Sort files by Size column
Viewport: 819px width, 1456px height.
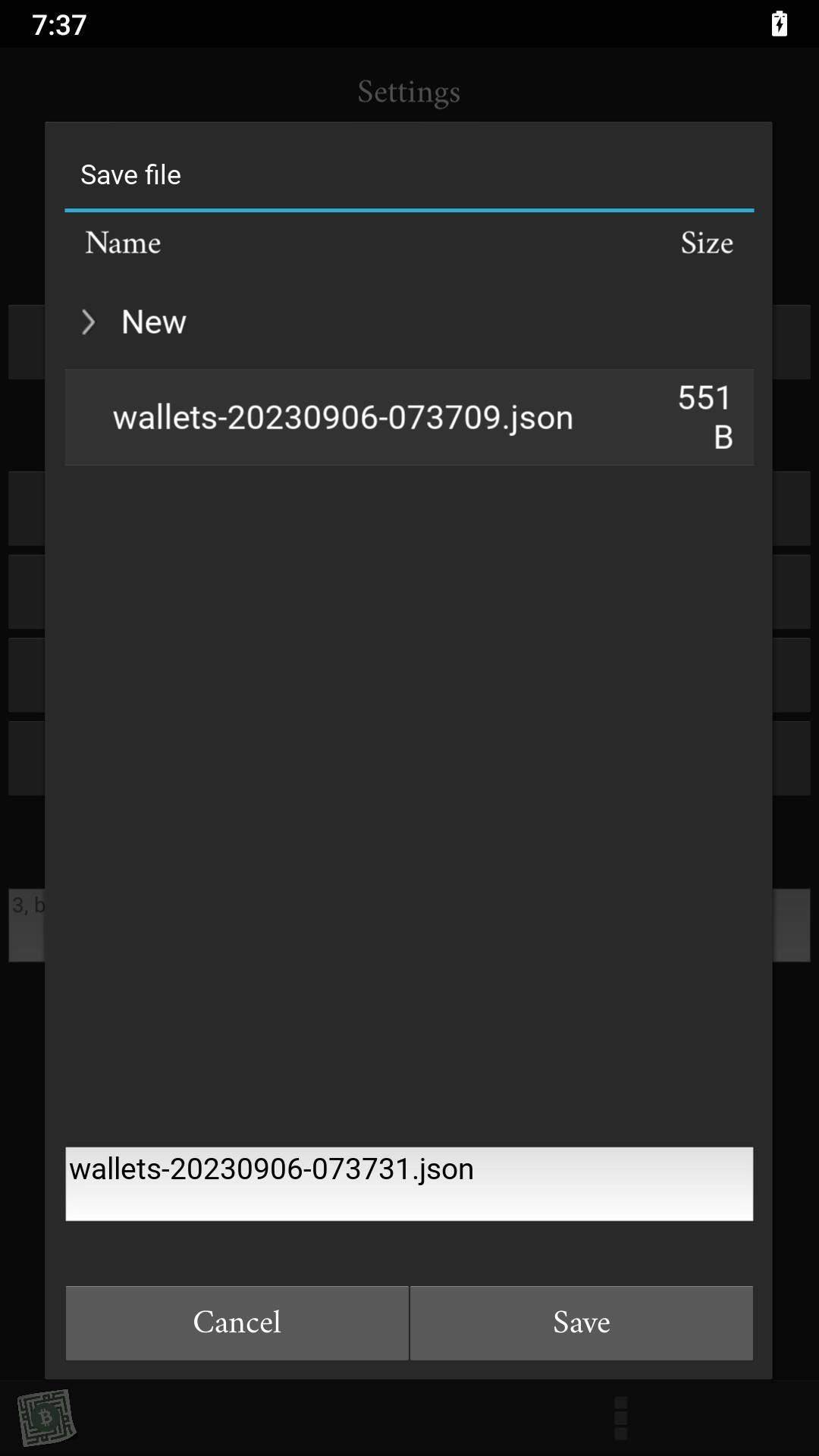(706, 243)
